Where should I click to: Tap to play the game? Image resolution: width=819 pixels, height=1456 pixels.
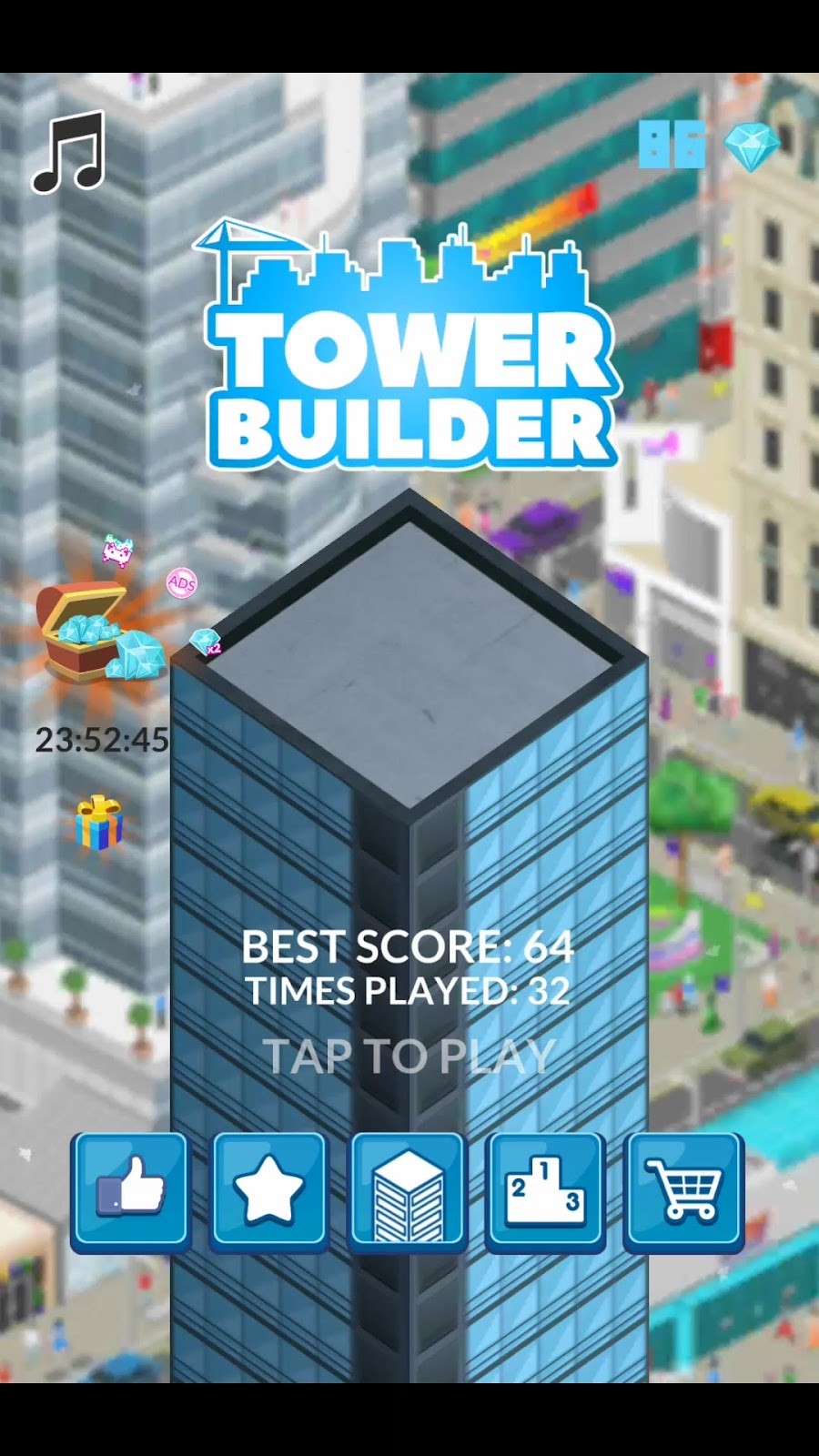click(x=409, y=1057)
